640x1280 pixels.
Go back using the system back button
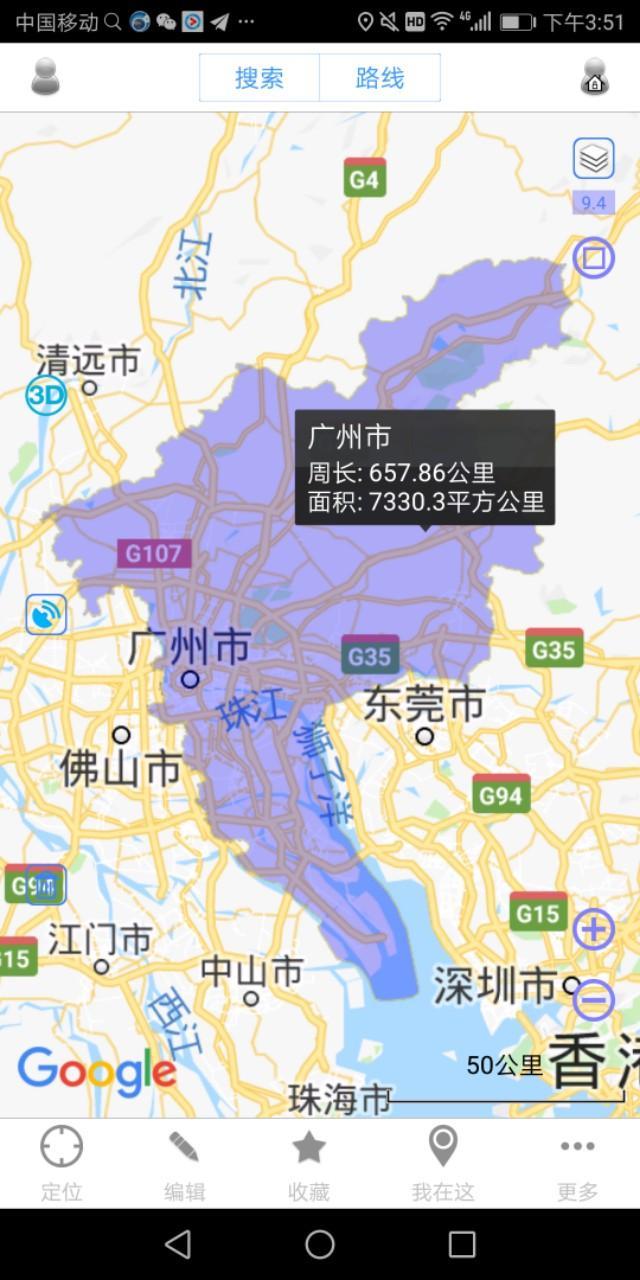[x=178, y=1244]
